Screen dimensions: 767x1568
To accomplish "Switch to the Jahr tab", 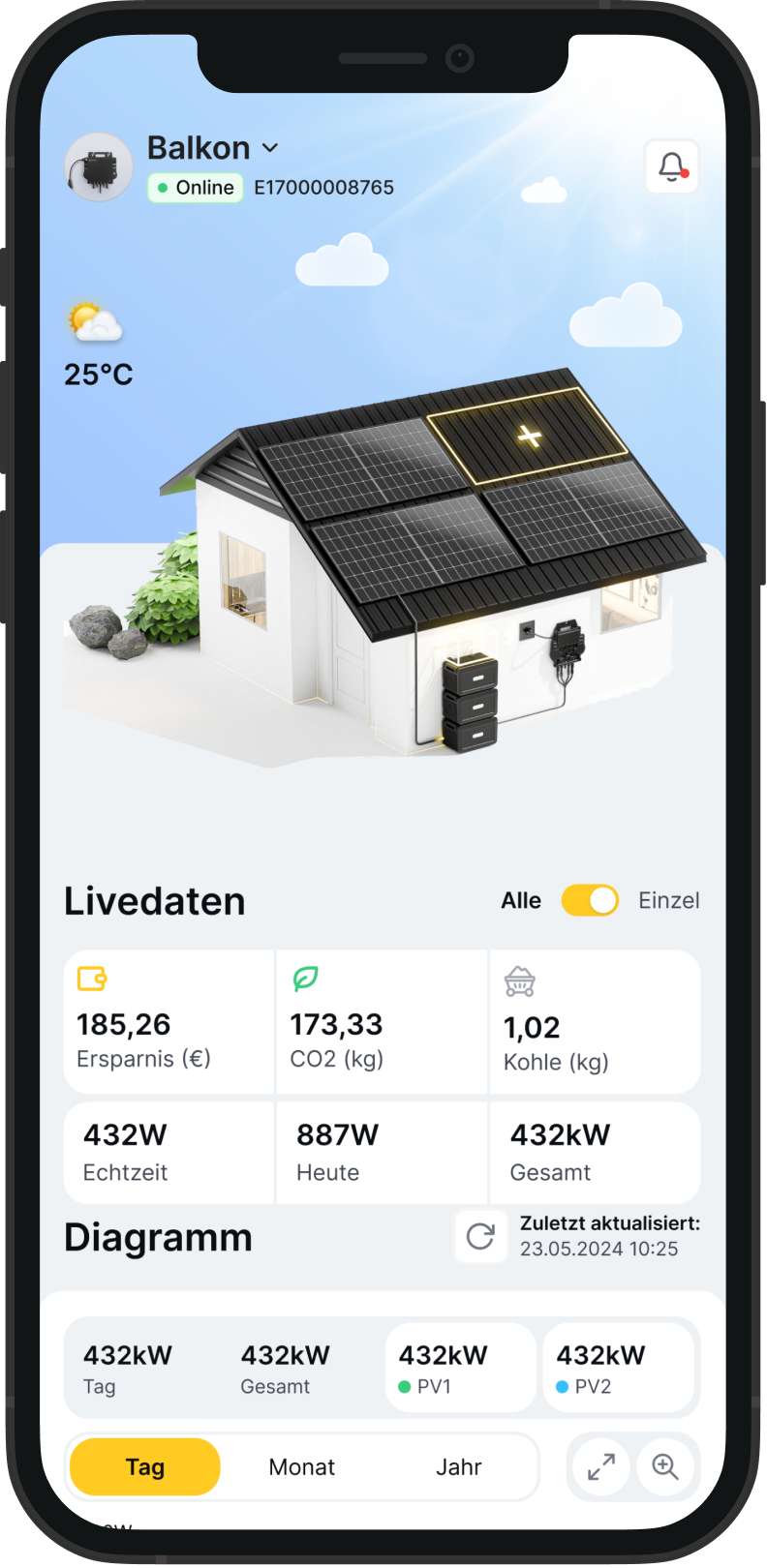I will click(x=458, y=1466).
